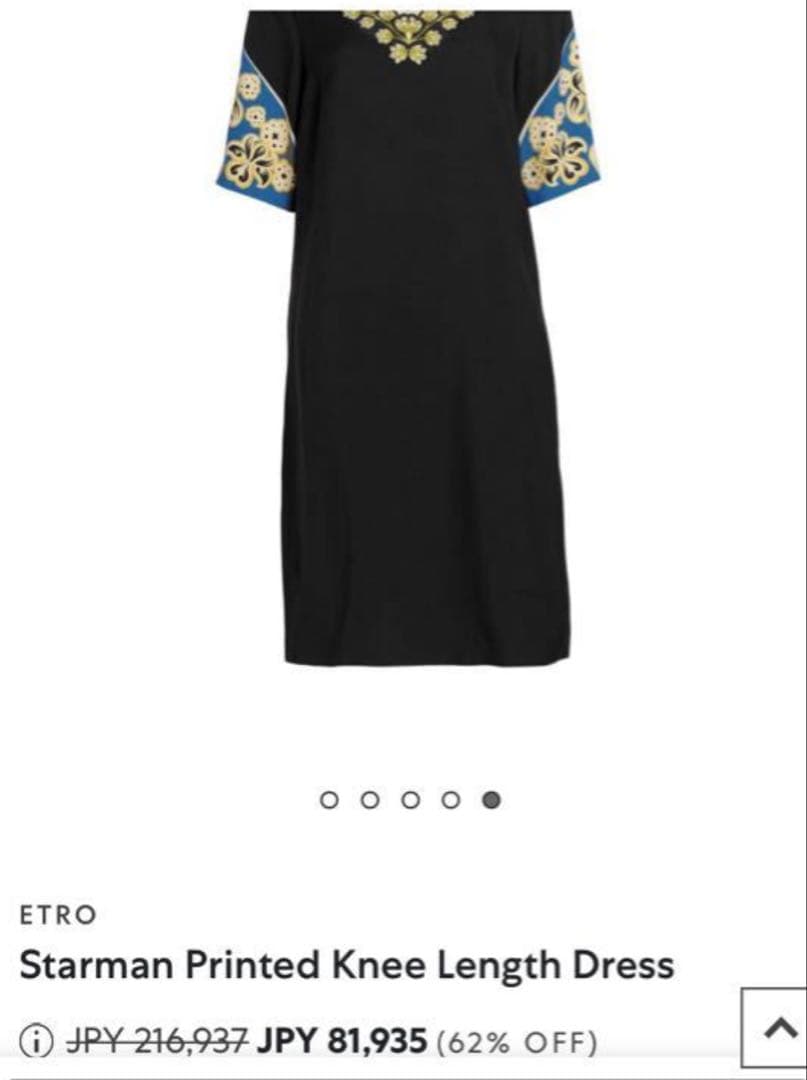The width and height of the screenshot is (807, 1080).
Task: Select the second carousel indicator dot
Action: coord(369,800)
